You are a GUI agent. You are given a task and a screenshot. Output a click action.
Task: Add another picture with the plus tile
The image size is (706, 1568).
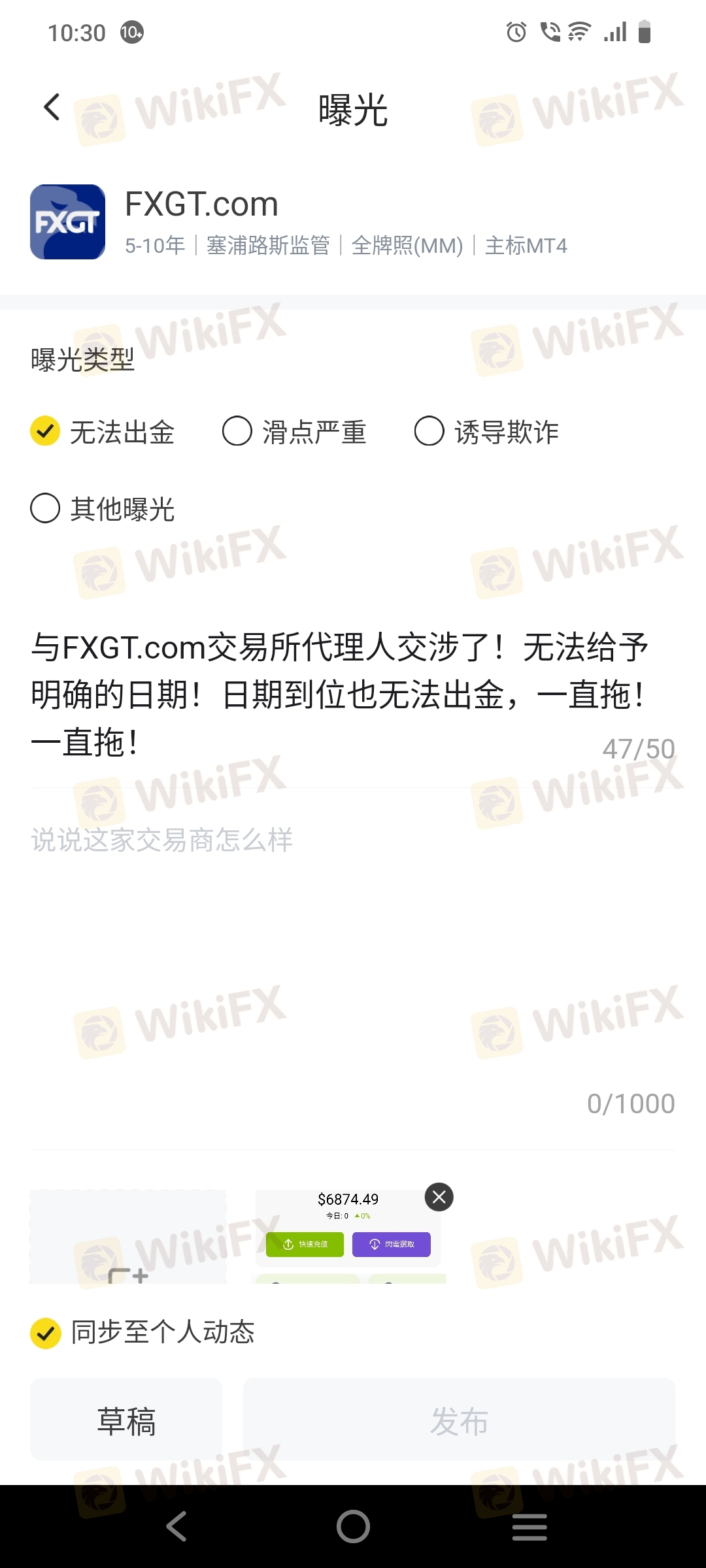(128, 1236)
